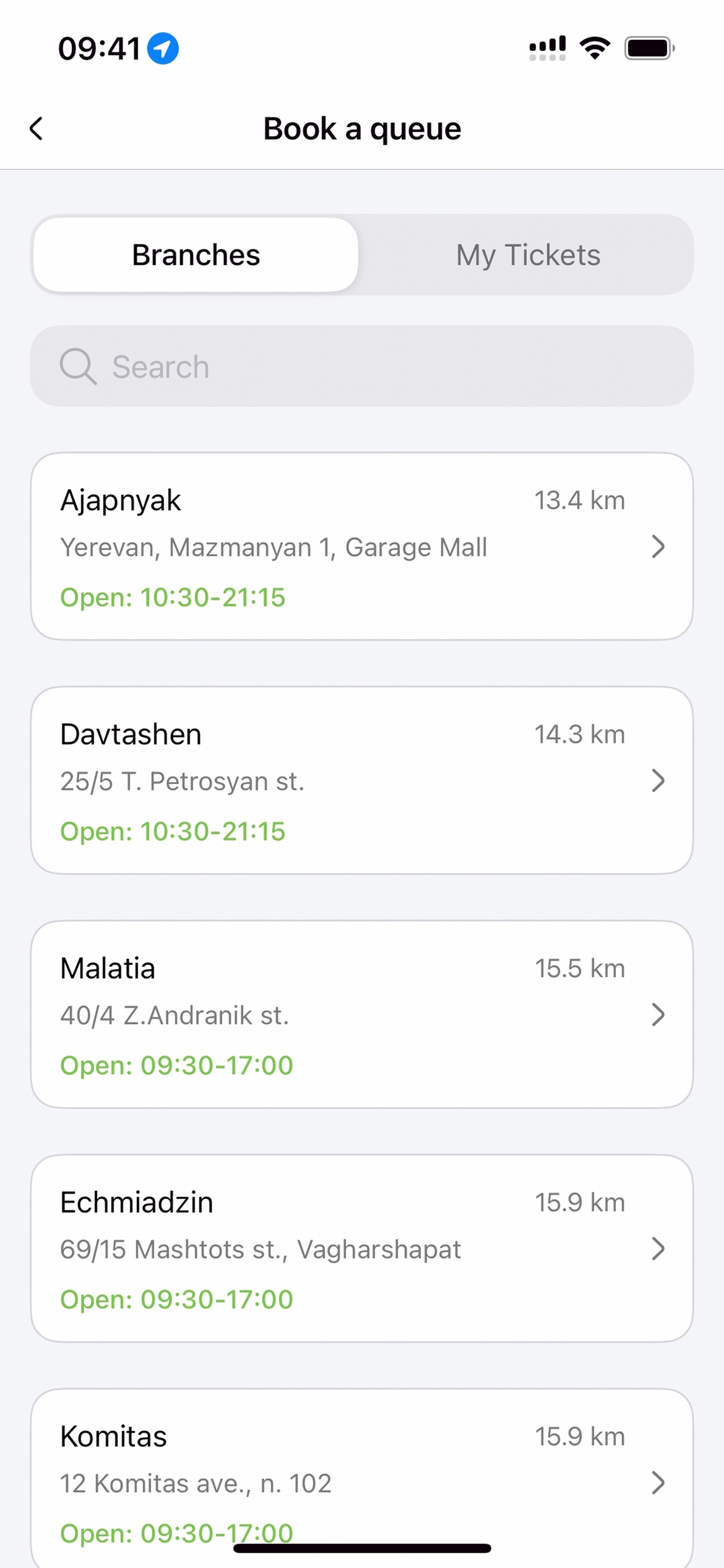Open the Echmiadzin branch in Vagharshapat

click(x=362, y=1248)
